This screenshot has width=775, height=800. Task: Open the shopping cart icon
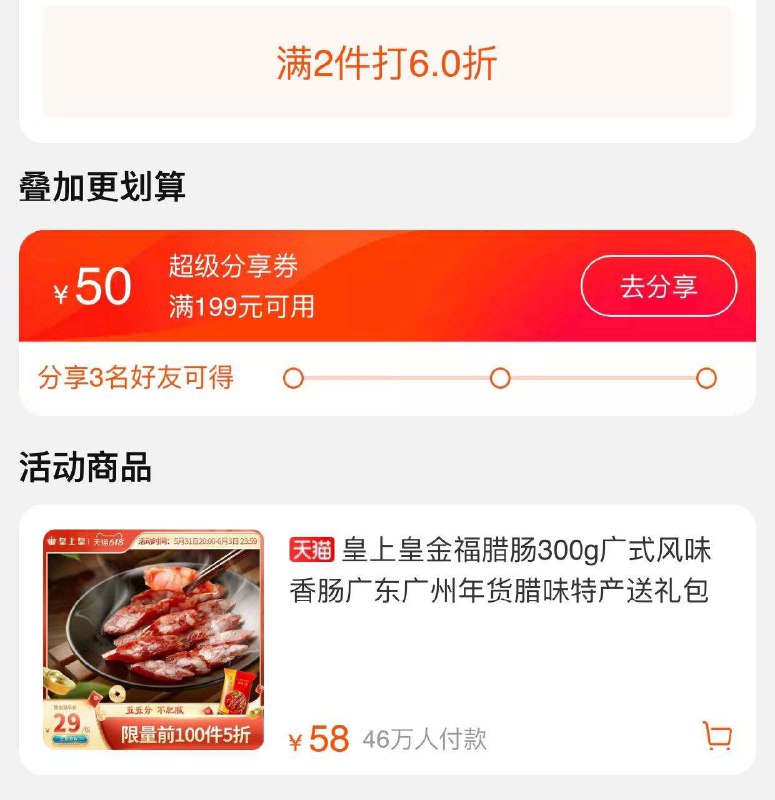pos(716,737)
